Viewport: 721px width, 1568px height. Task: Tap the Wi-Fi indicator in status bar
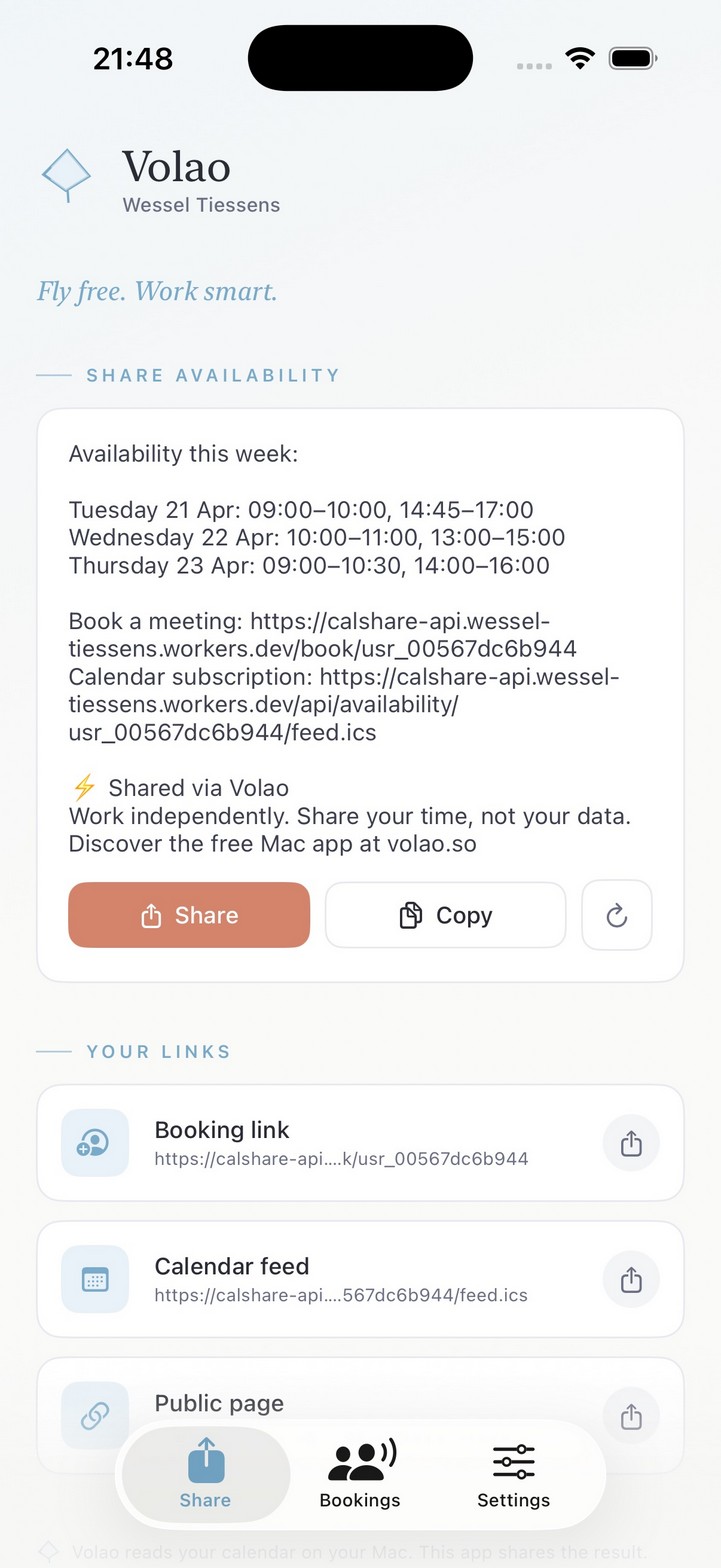[x=580, y=57]
